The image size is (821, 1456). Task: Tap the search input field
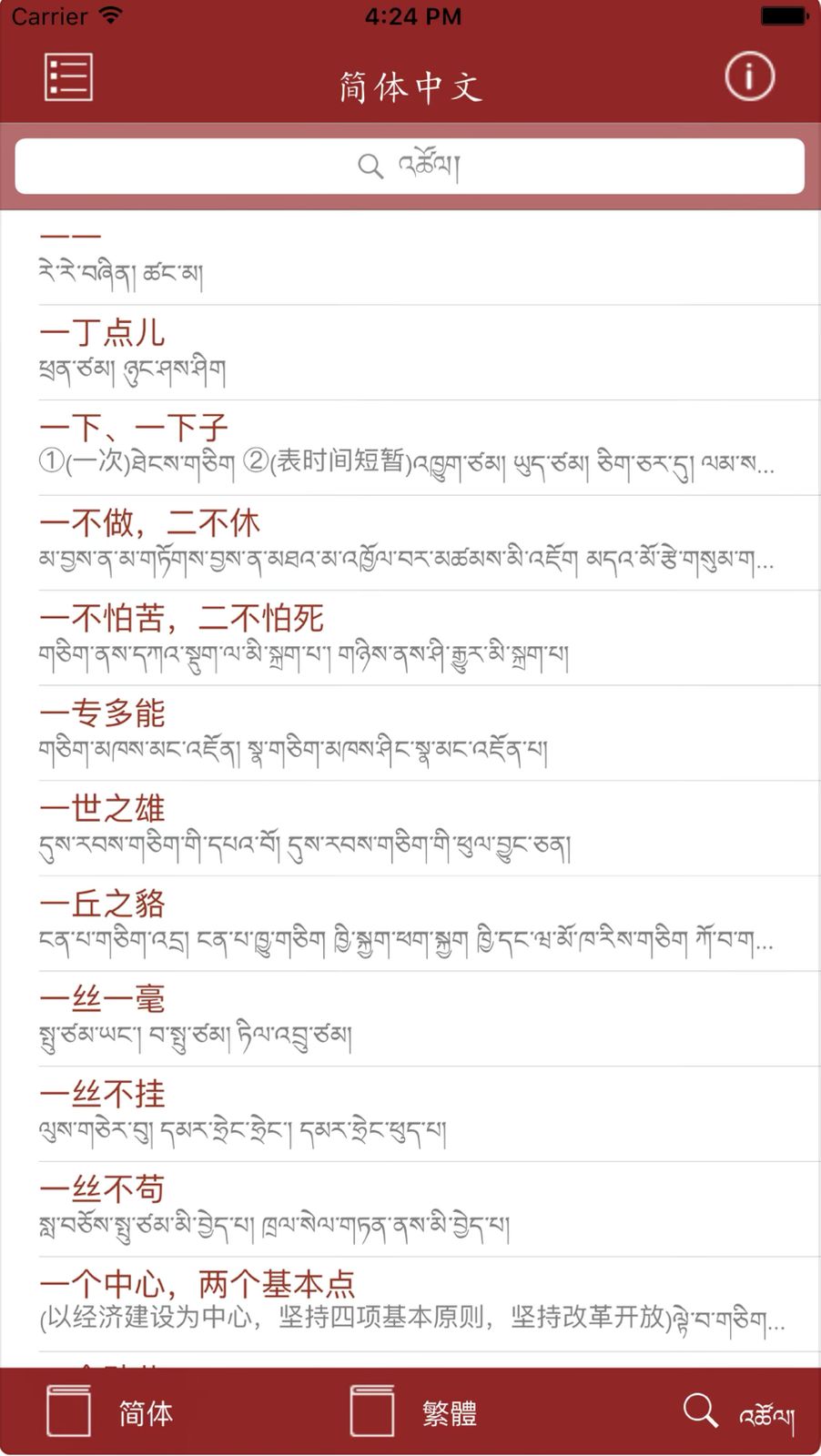[x=410, y=166]
